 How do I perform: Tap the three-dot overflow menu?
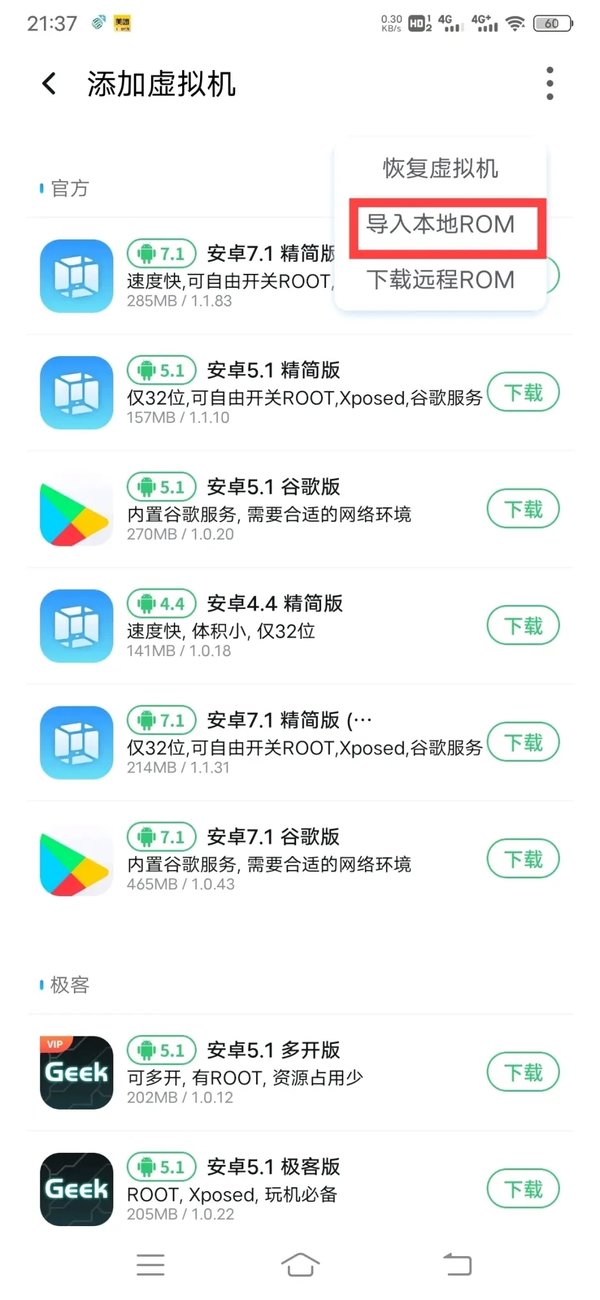point(550,84)
